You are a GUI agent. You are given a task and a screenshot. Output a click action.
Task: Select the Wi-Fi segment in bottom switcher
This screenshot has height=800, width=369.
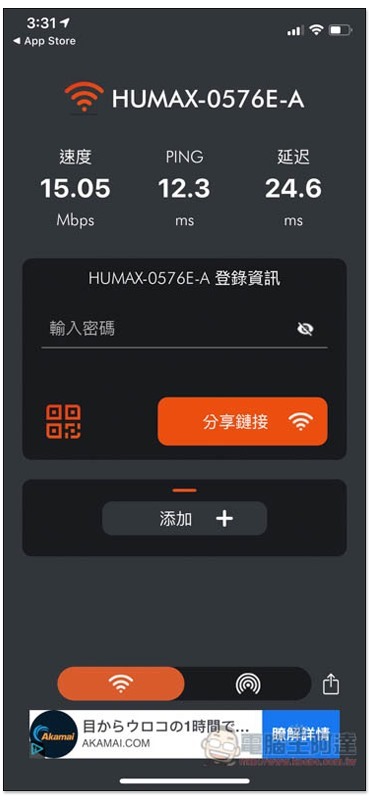click(121, 683)
